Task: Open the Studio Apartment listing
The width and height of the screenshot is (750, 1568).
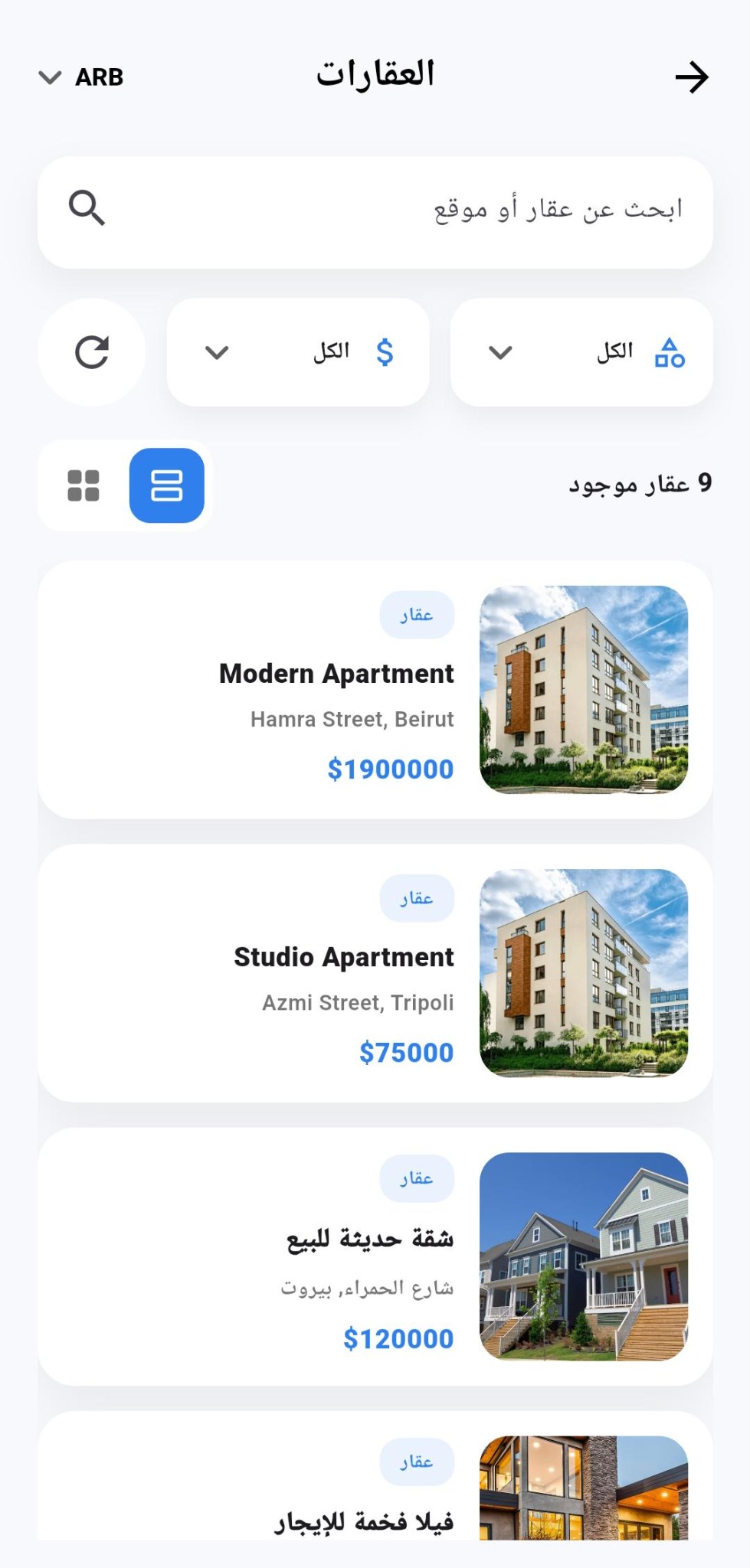Action: 375,973
